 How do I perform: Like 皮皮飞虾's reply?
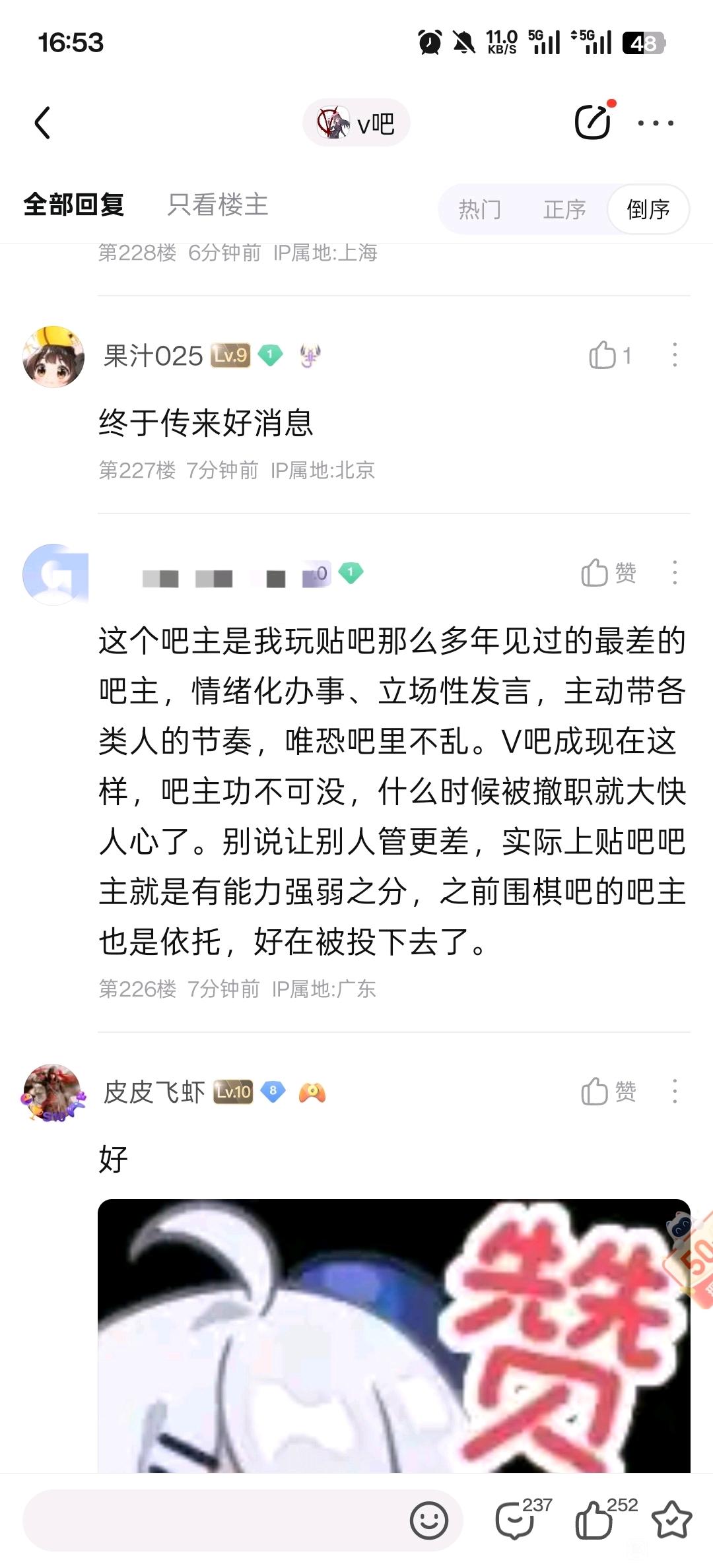click(609, 1092)
